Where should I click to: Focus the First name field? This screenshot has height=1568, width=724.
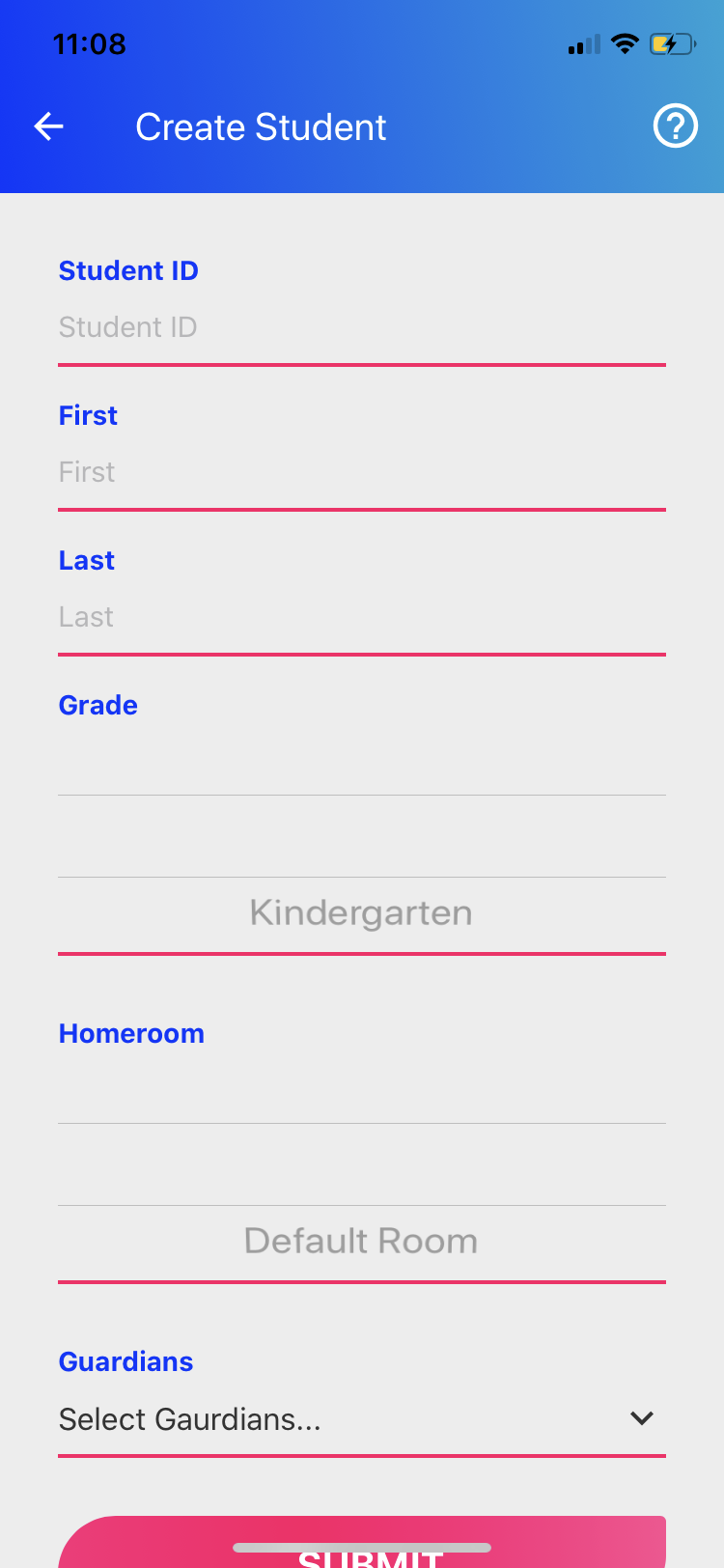(x=362, y=472)
